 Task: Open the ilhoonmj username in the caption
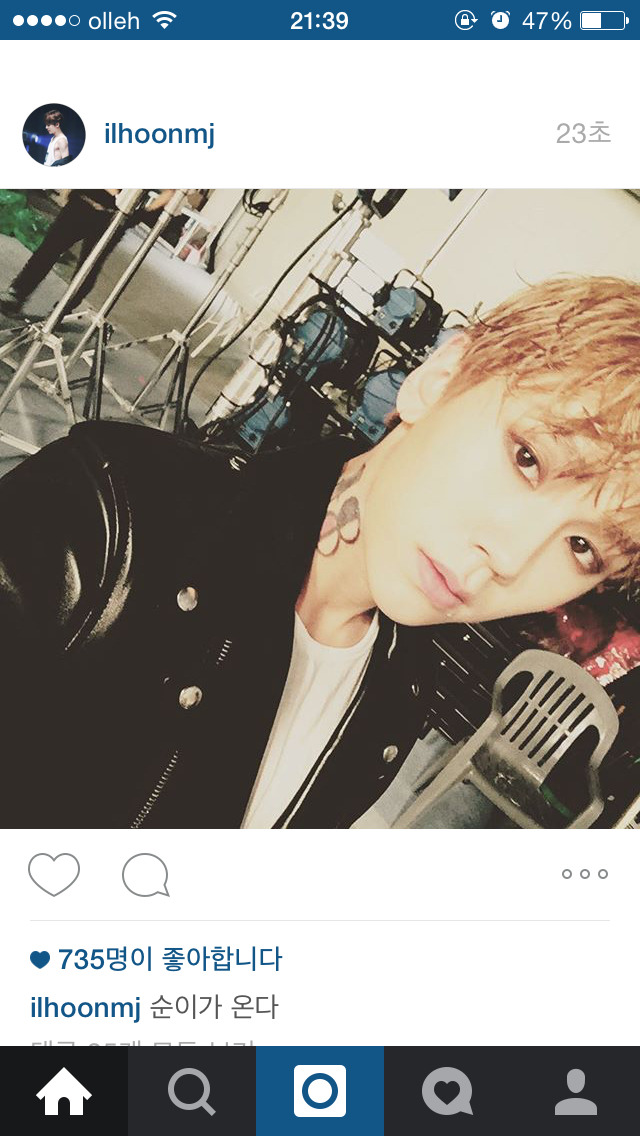tap(85, 1008)
